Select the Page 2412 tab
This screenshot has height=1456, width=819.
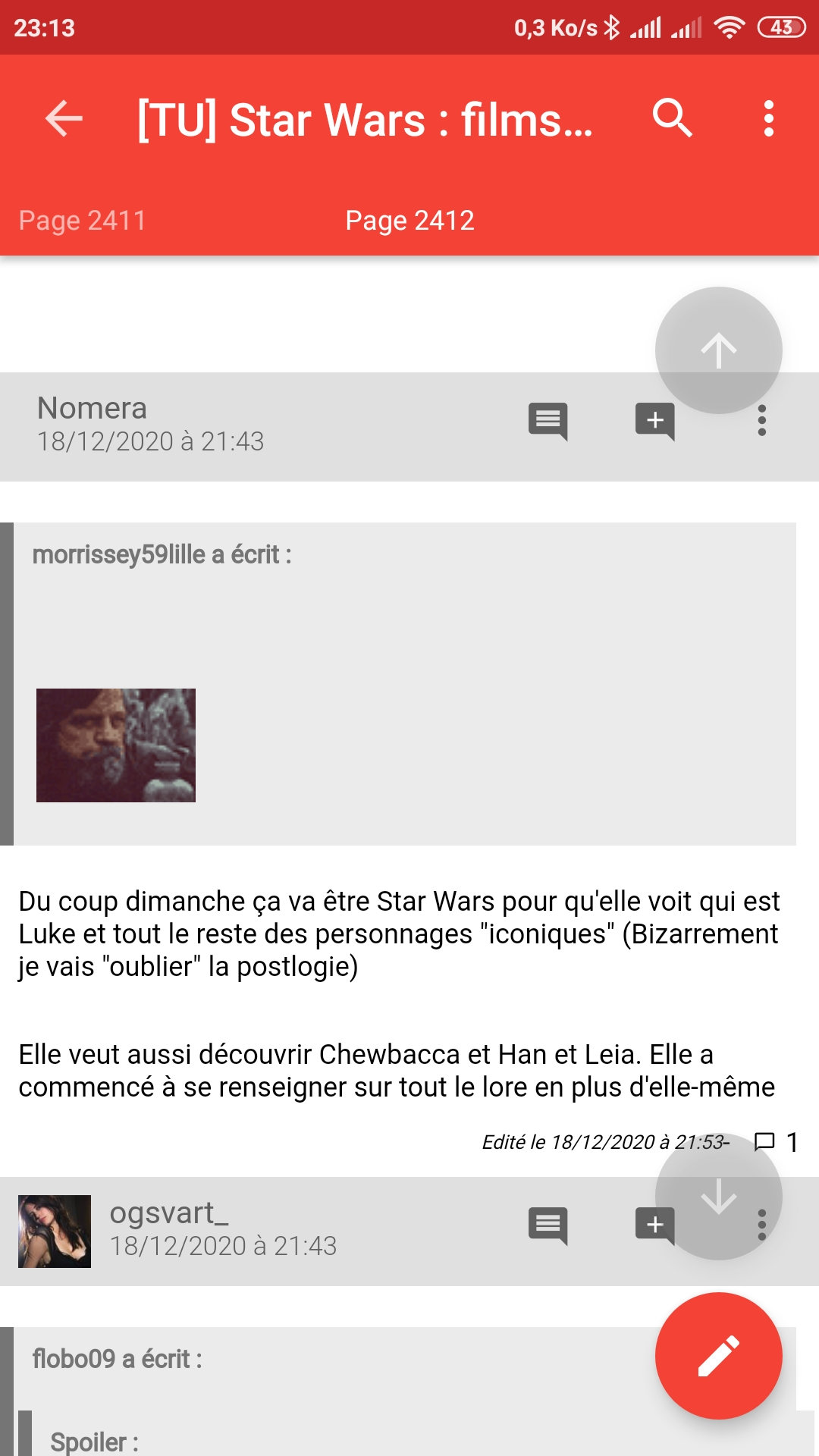[x=409, y=221]
